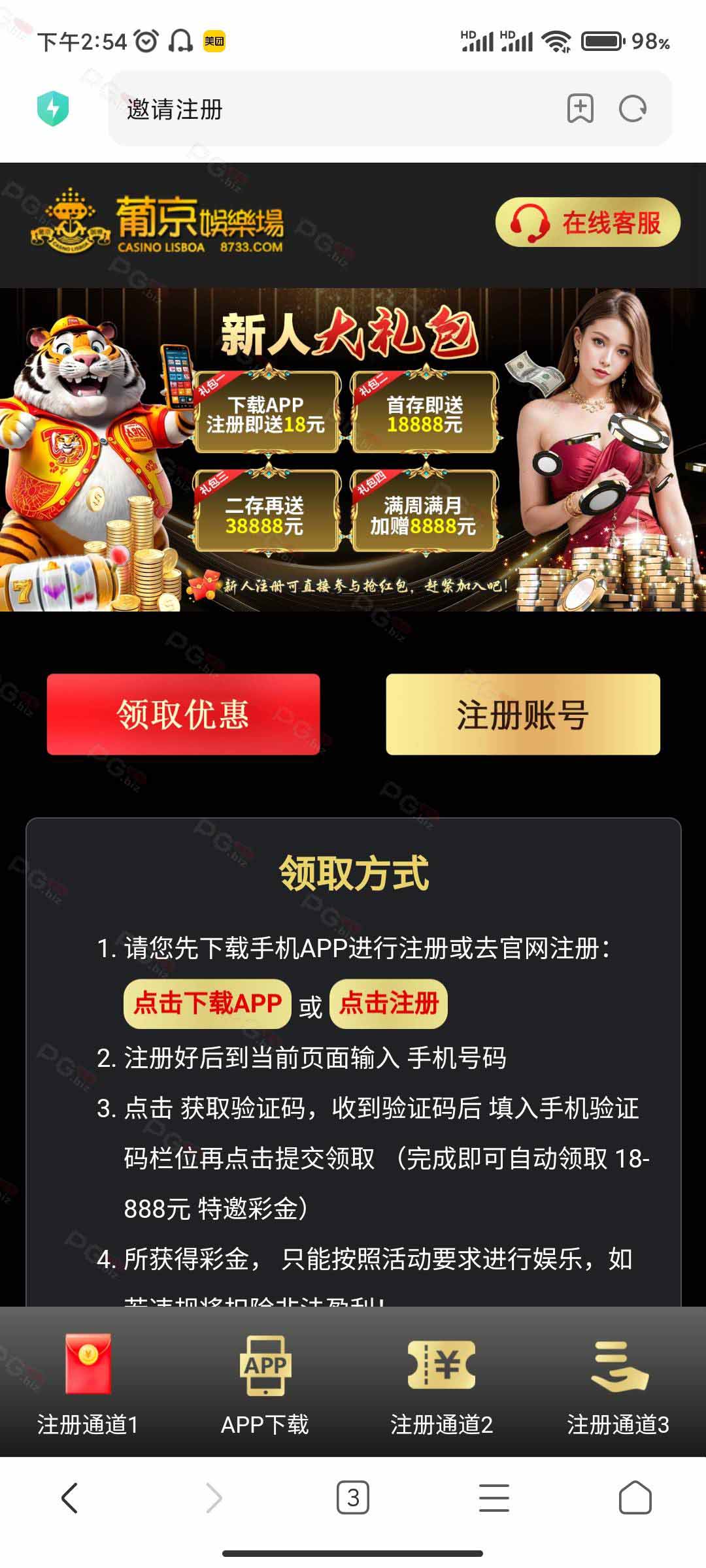Tap the red 领取优惠 button
The height and width of the screenshot is (1568, 706).
[183, 714]
